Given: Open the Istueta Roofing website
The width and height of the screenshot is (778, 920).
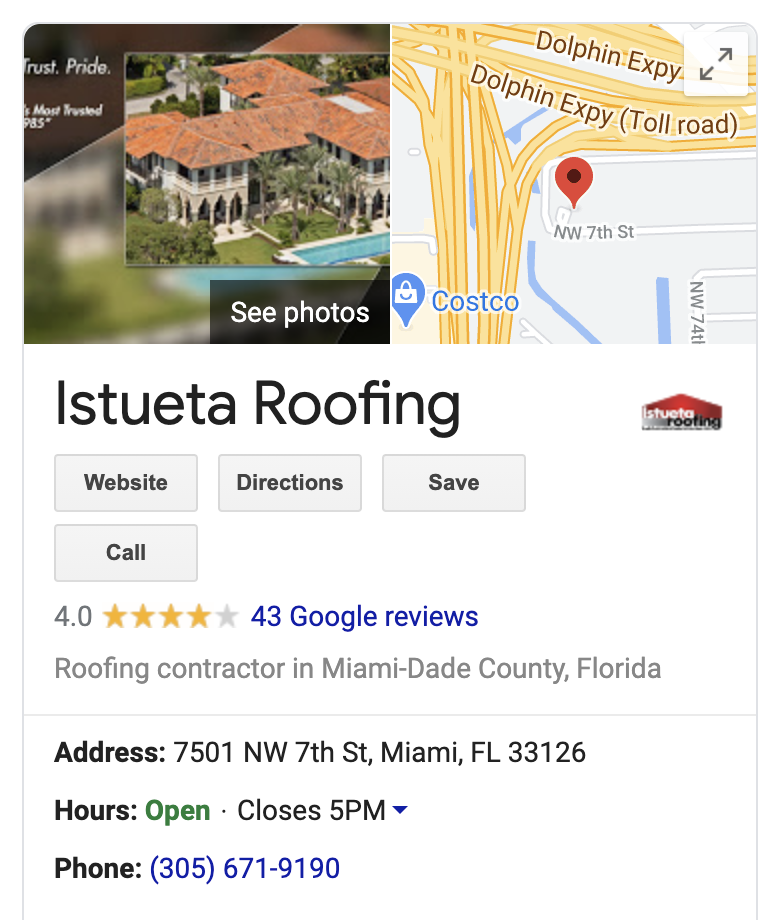Looking at the screenshot, I should [x=126, y=482].
